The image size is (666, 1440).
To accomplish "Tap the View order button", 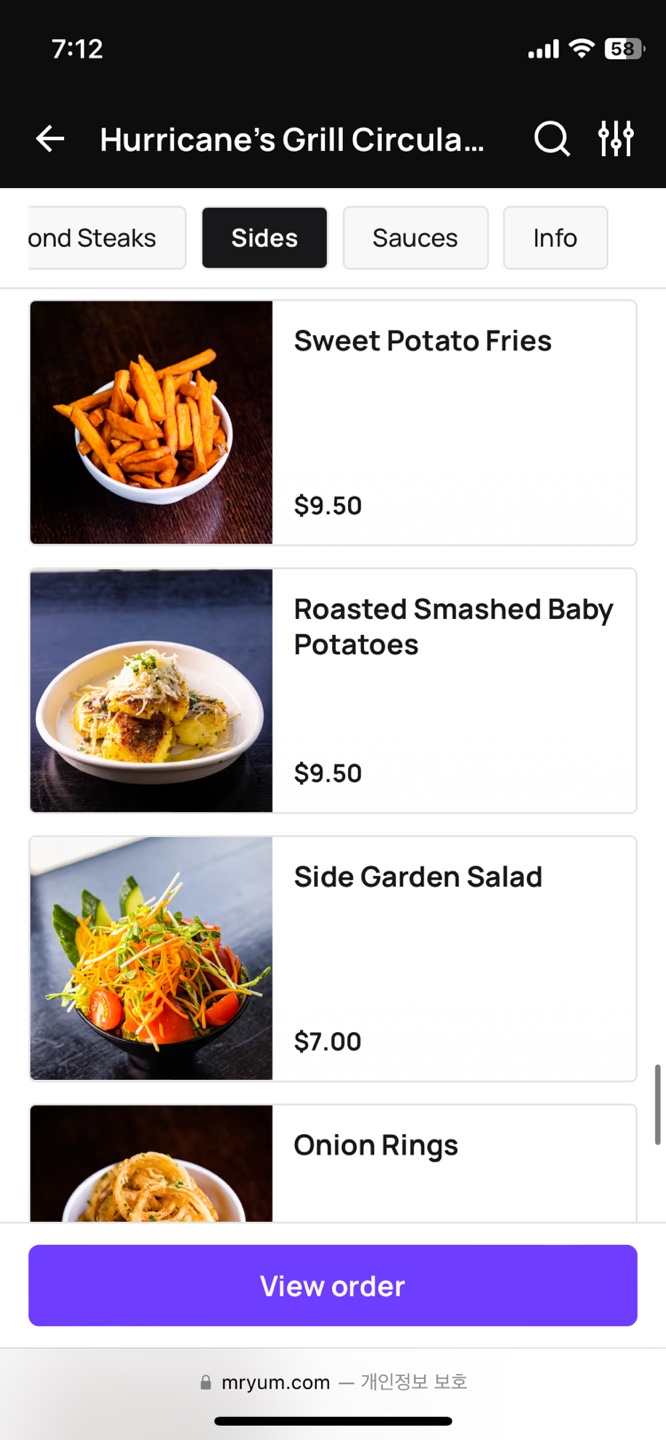I will click(x=333, y=1286).
